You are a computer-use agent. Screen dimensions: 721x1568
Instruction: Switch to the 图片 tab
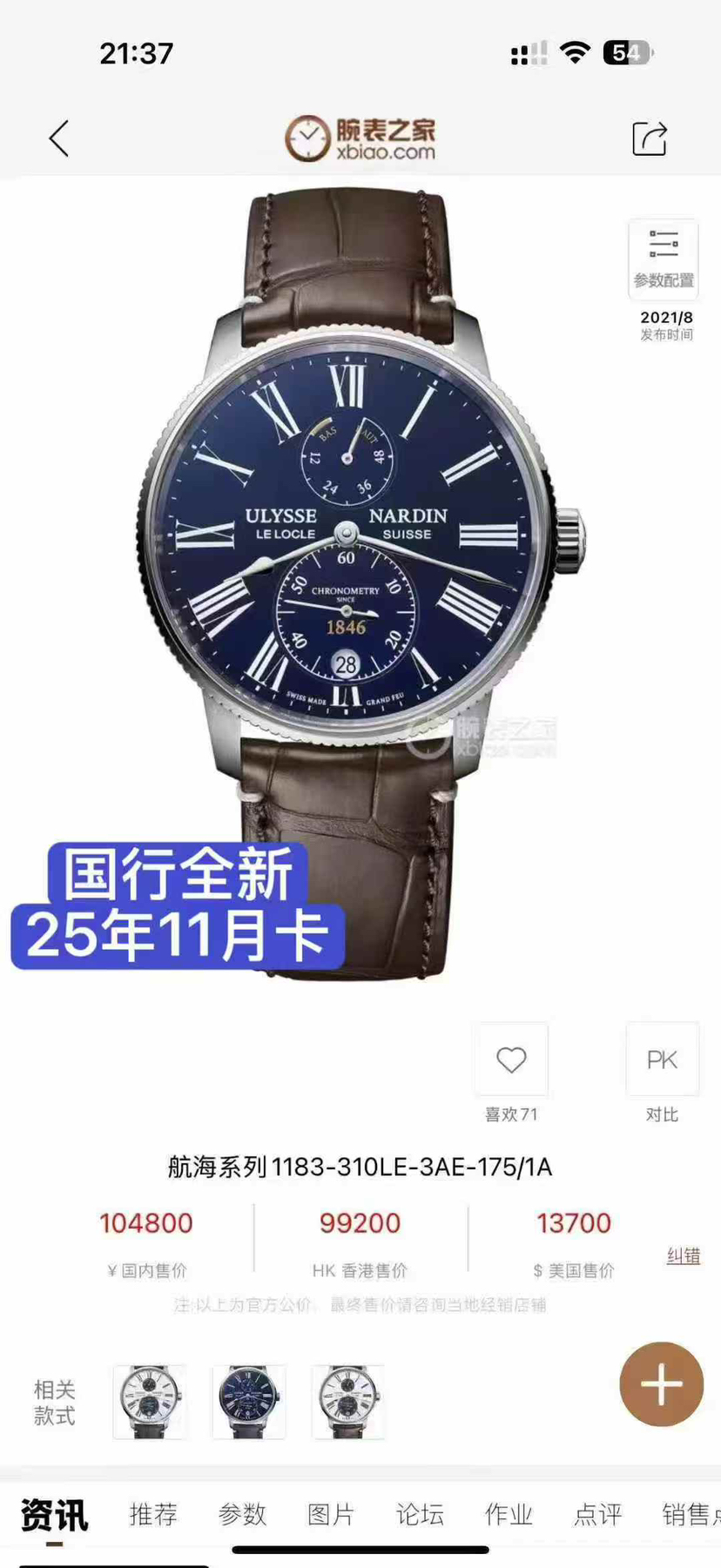[331, 1514]
